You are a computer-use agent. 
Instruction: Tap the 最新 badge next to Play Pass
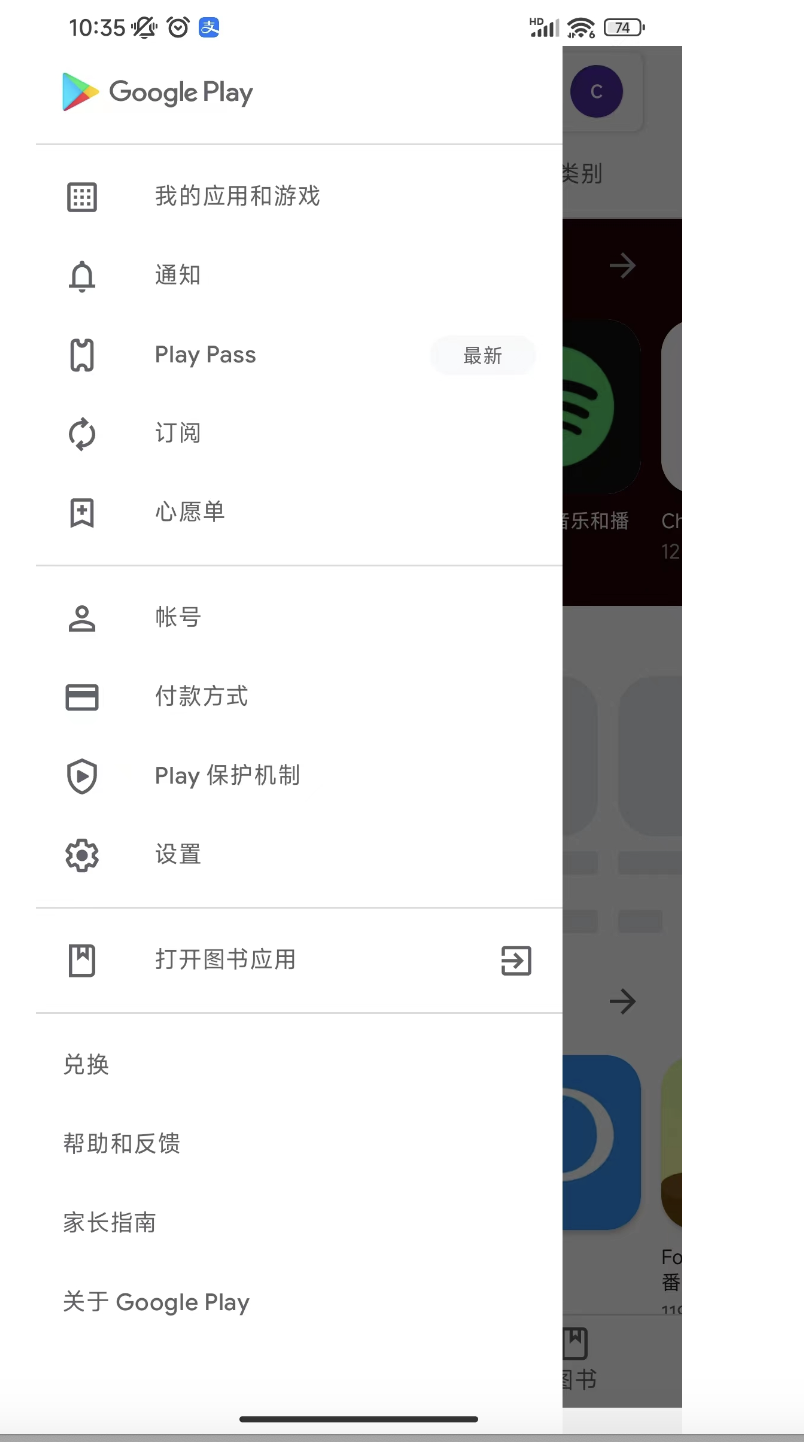coord(483,355)
